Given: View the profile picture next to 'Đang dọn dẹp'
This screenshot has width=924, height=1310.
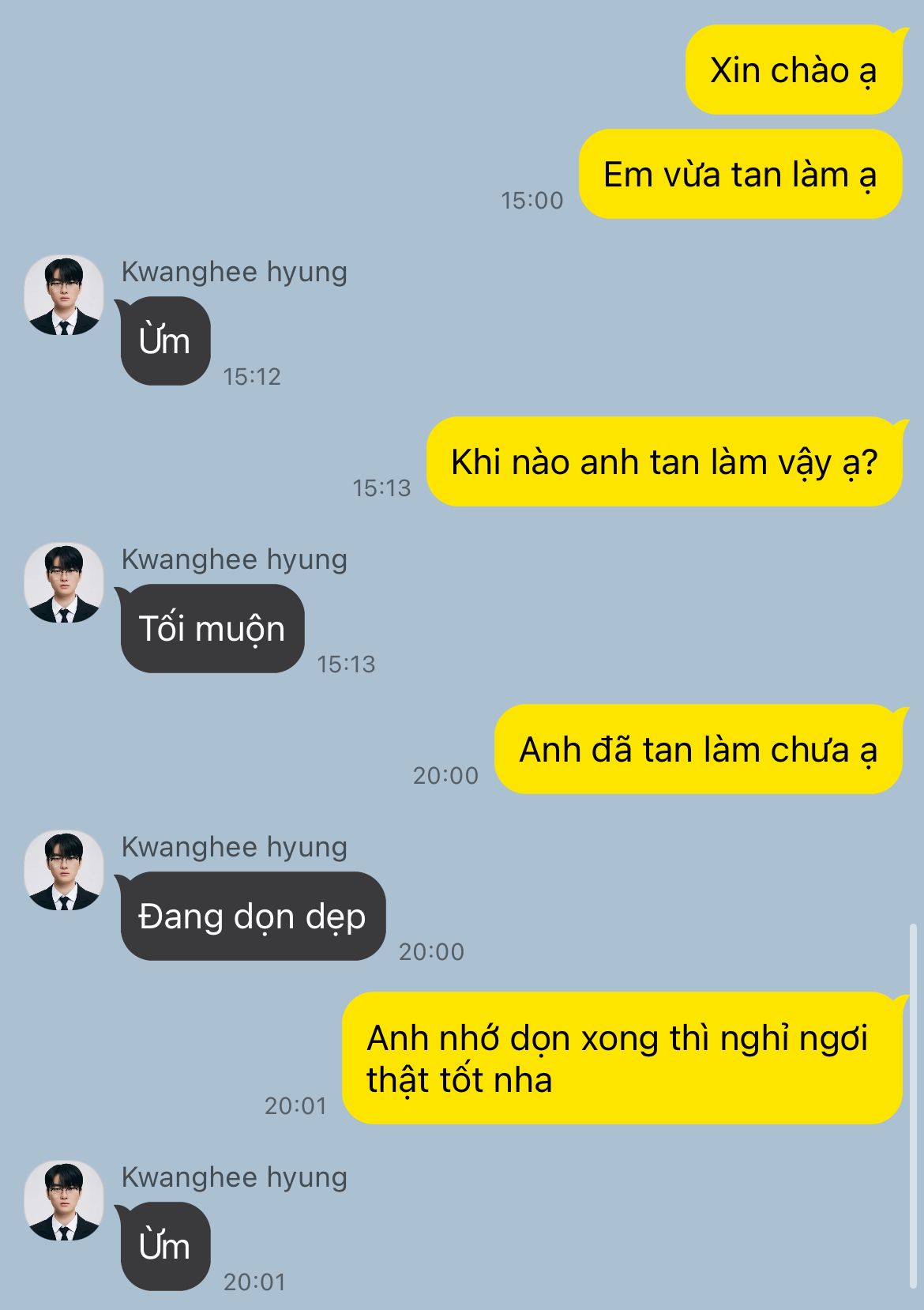Looking at the screenshot, I should (64, 871).
